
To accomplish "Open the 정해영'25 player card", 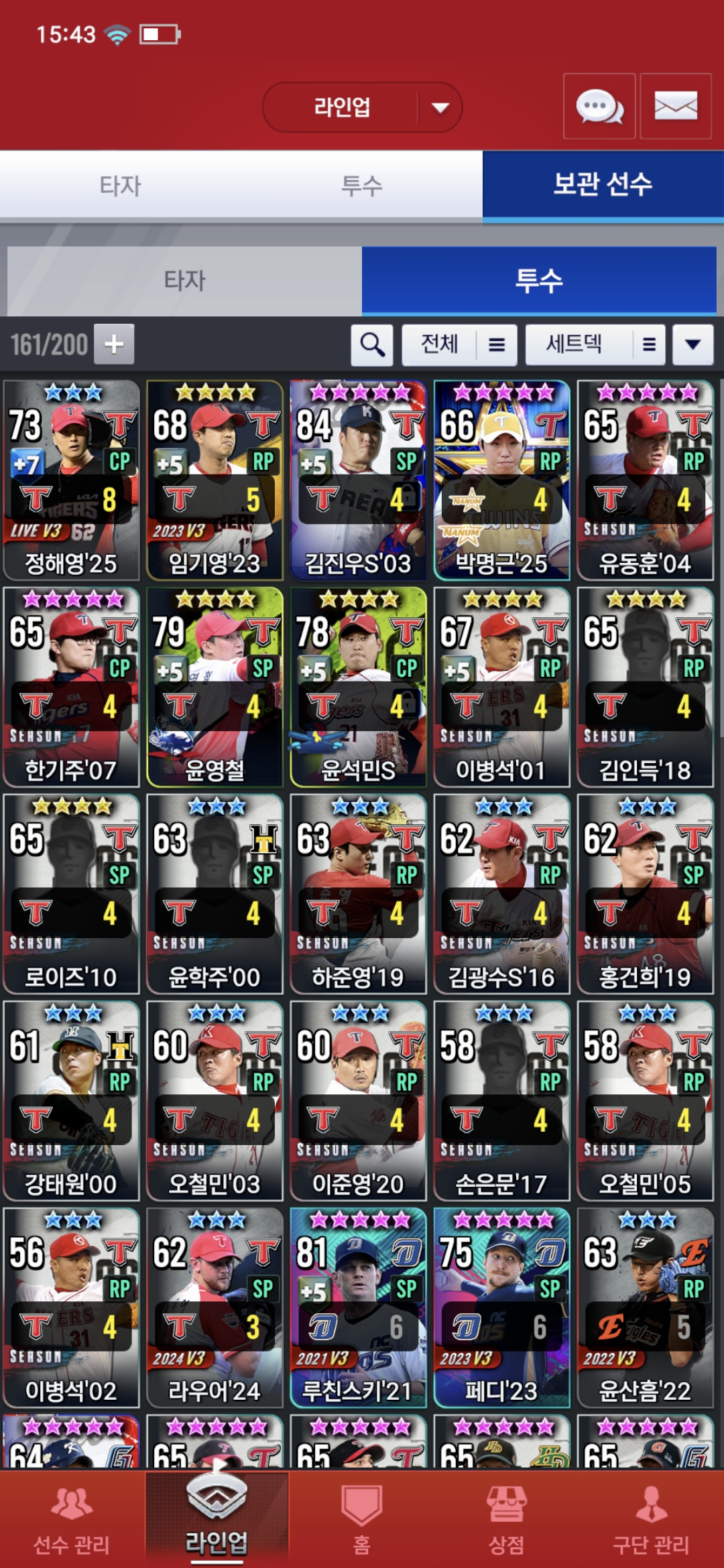I will pyautogui.click(x=71, y=480).
